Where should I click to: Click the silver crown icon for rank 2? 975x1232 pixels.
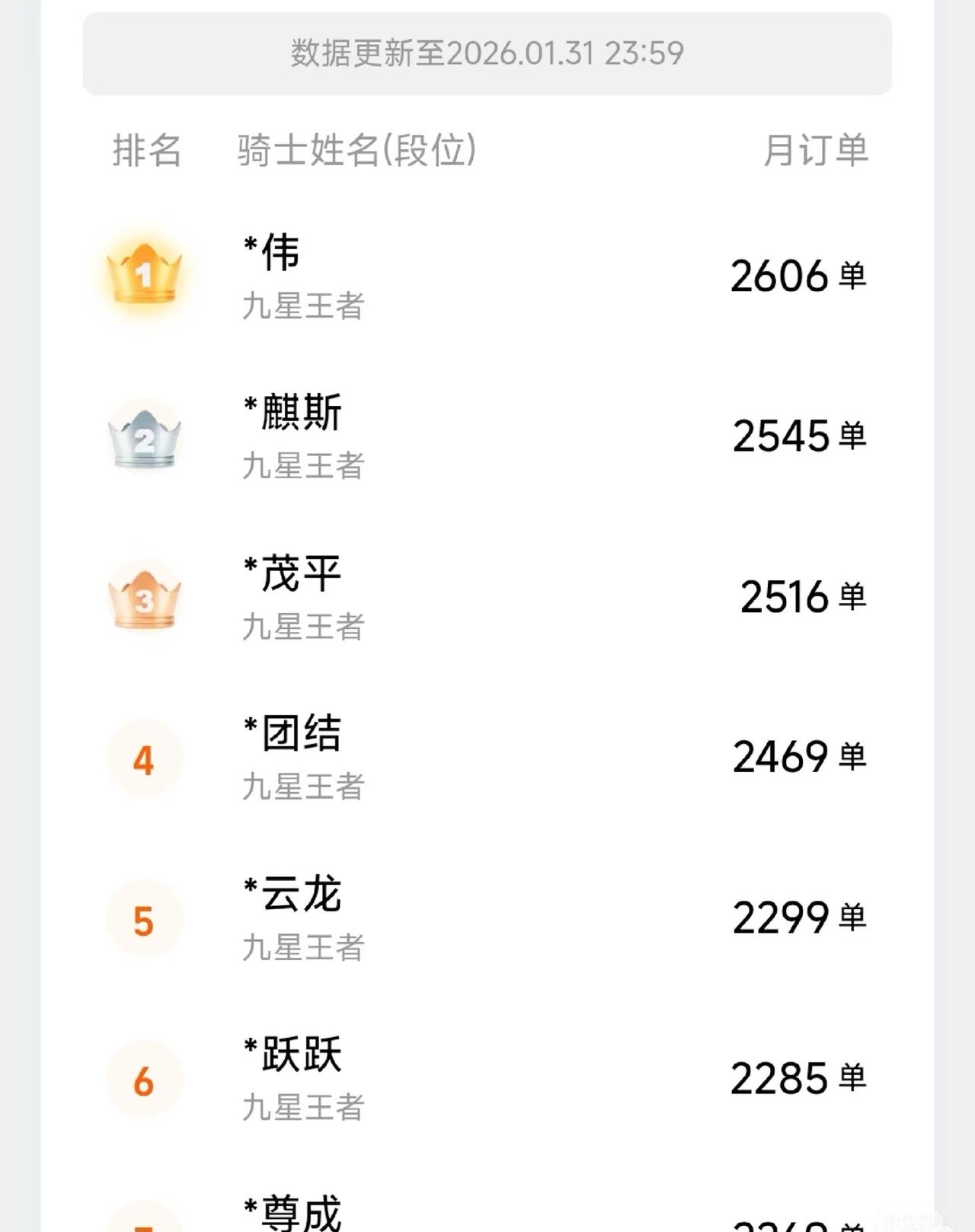(145, 438)
